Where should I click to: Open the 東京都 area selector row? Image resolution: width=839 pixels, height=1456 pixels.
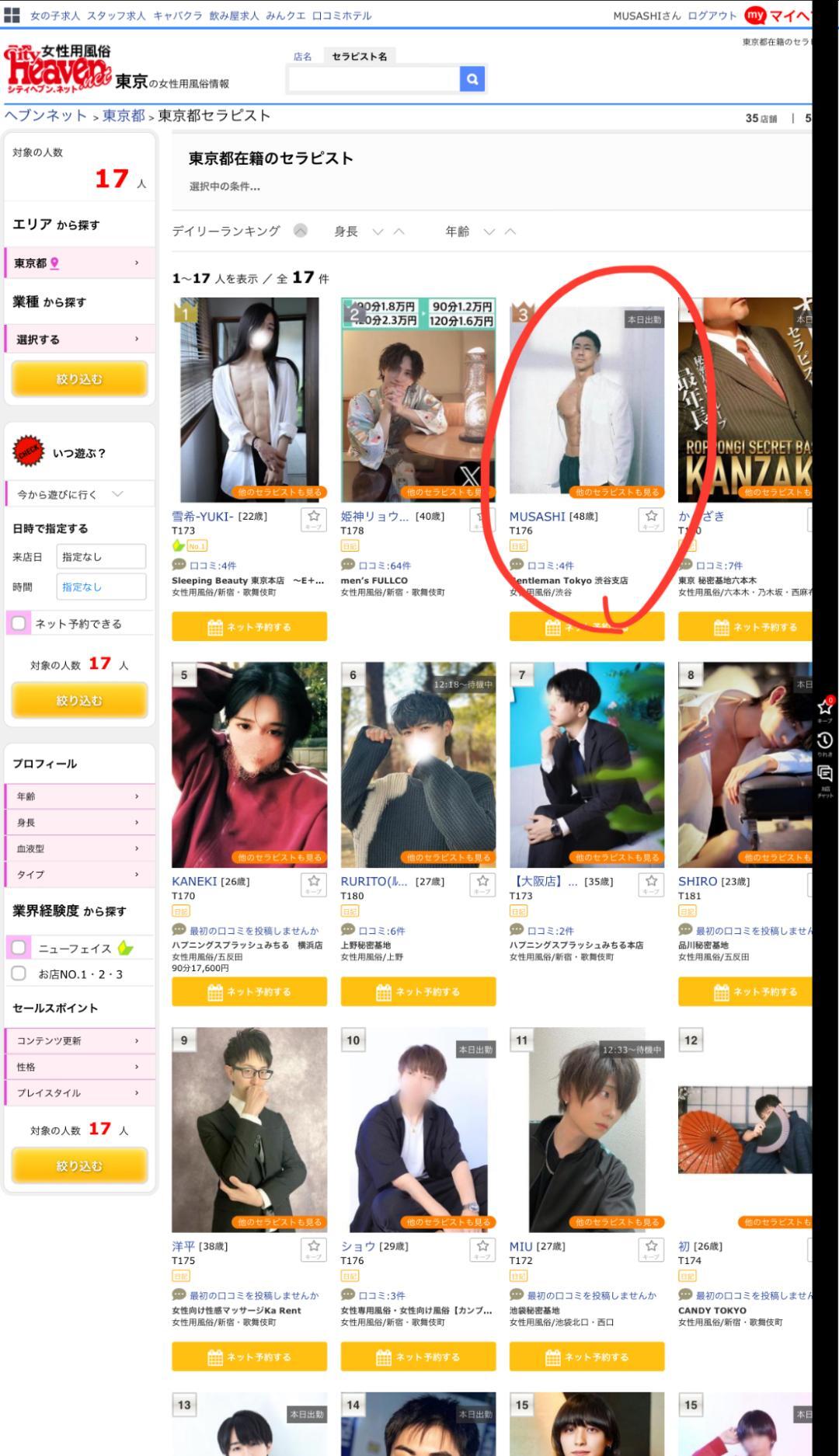(79, 263)
